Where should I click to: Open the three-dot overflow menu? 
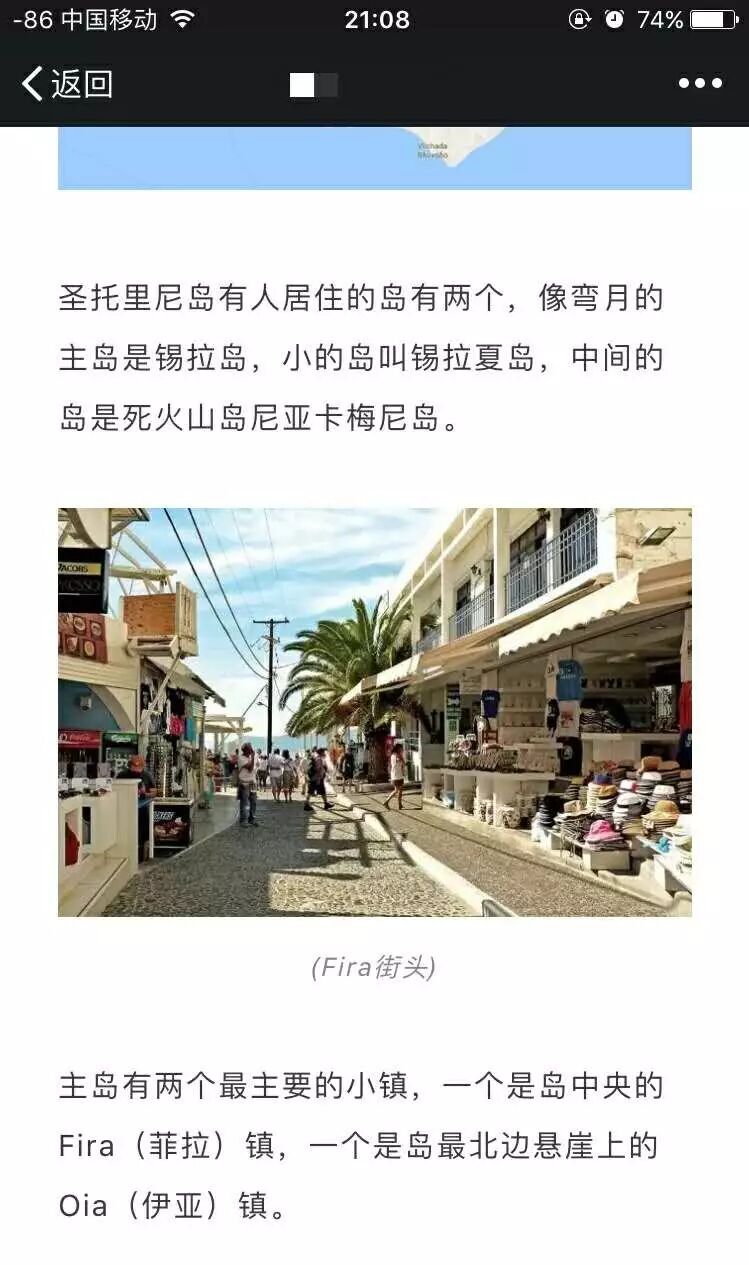click(700, 84)
